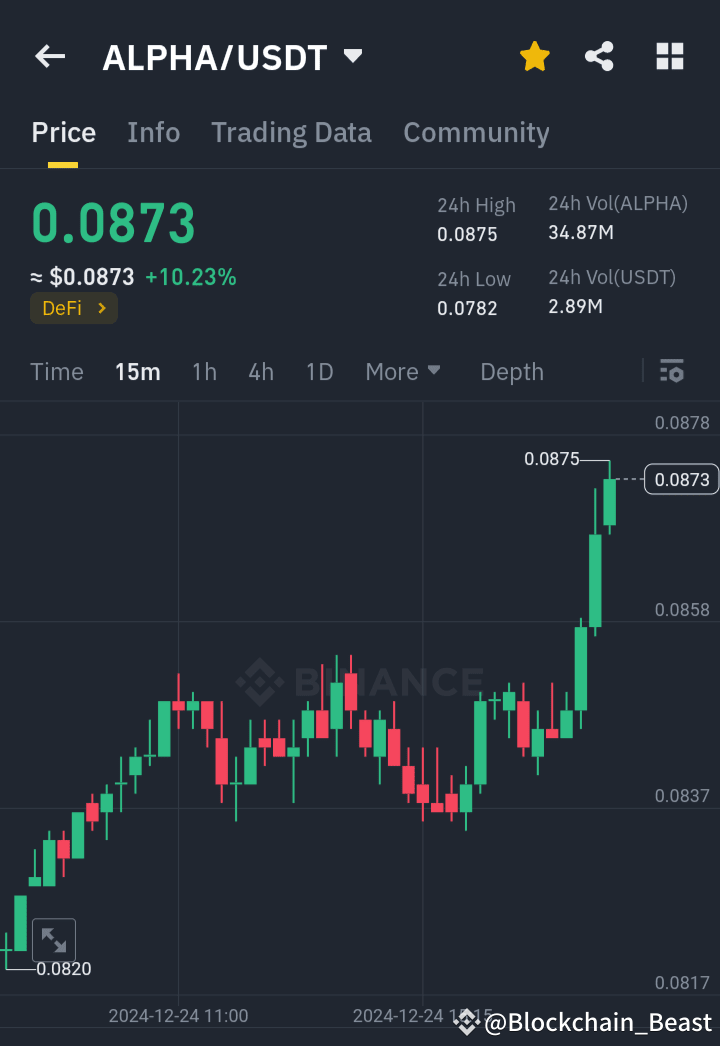Image resolution: width=720 pixels, height=1046 pixels.
Task: Select the 1h chart interval
Action: coord(204,371)
